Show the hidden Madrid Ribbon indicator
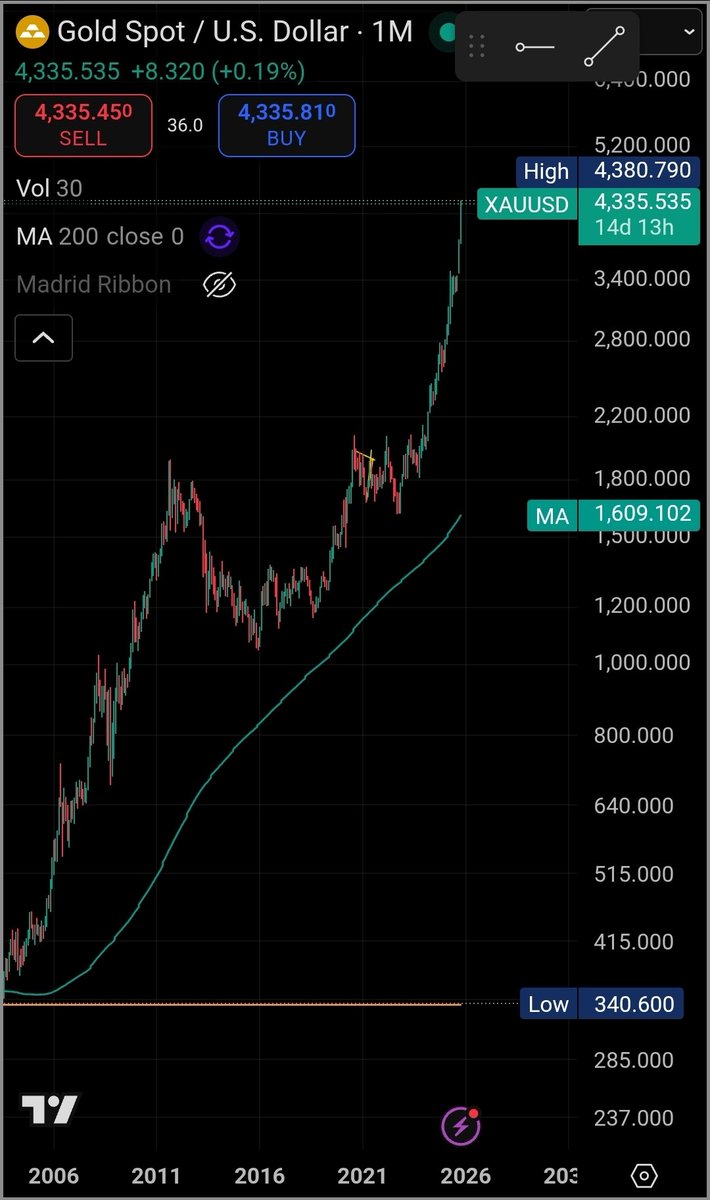 tap(219, 285)
